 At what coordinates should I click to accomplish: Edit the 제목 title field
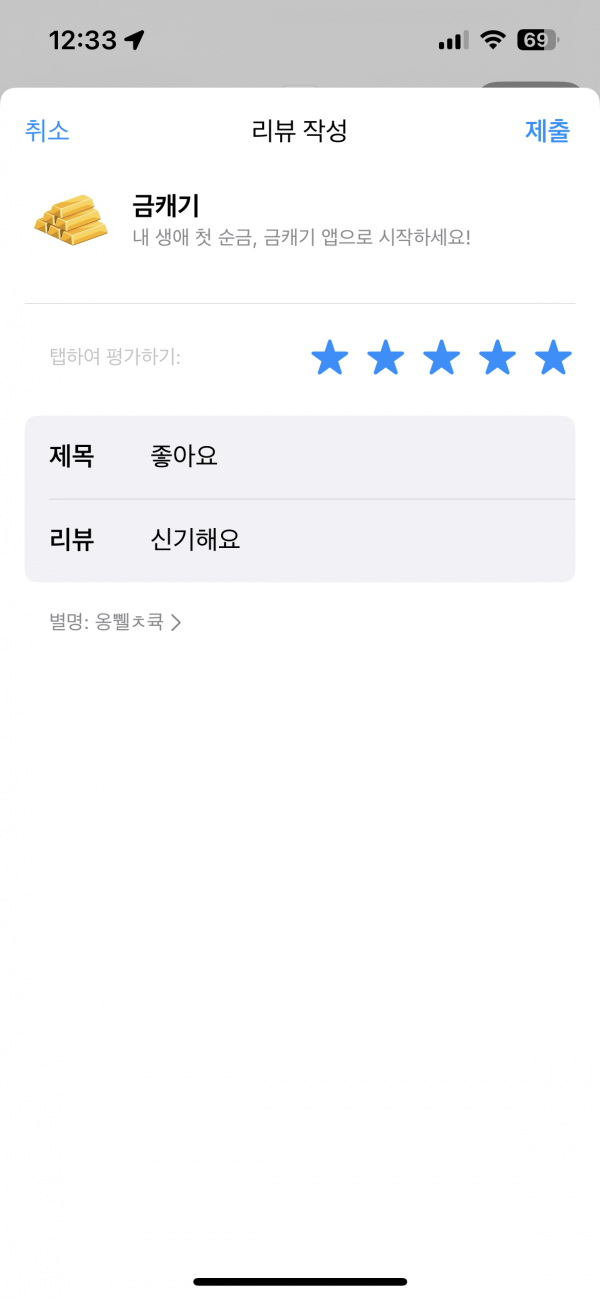[300, 457]
